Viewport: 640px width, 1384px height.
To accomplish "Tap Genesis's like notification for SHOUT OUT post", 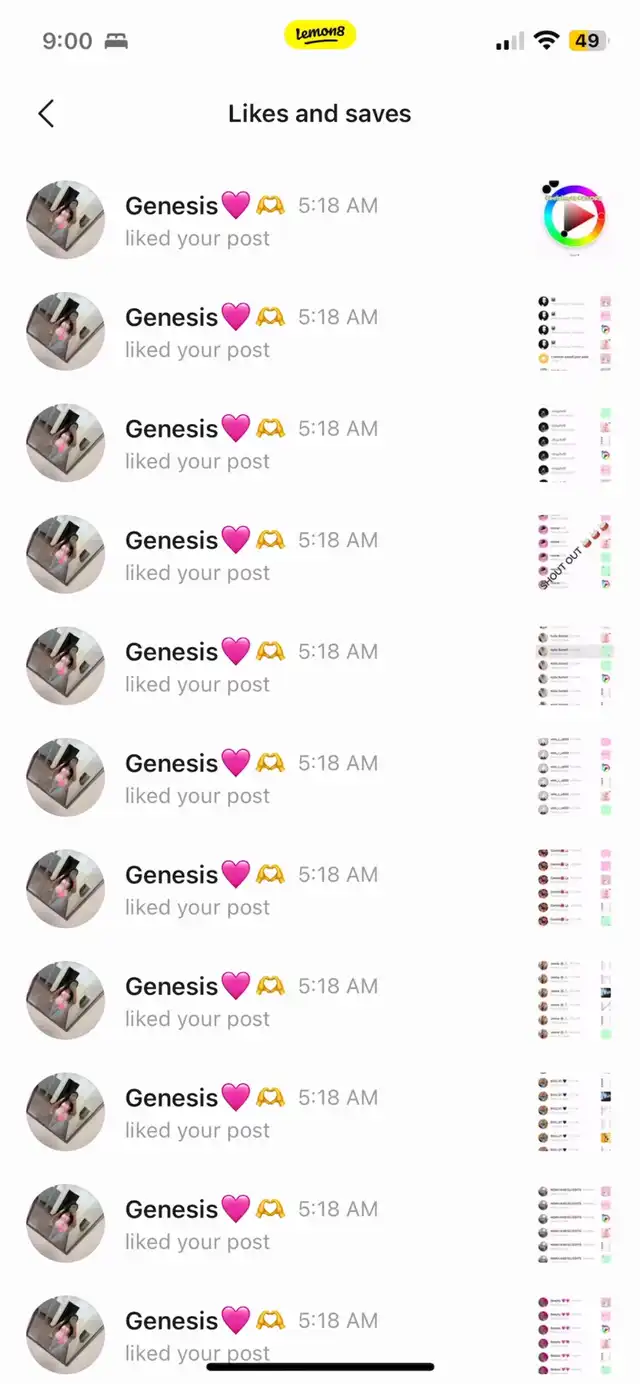I will (x=250, y=555).
